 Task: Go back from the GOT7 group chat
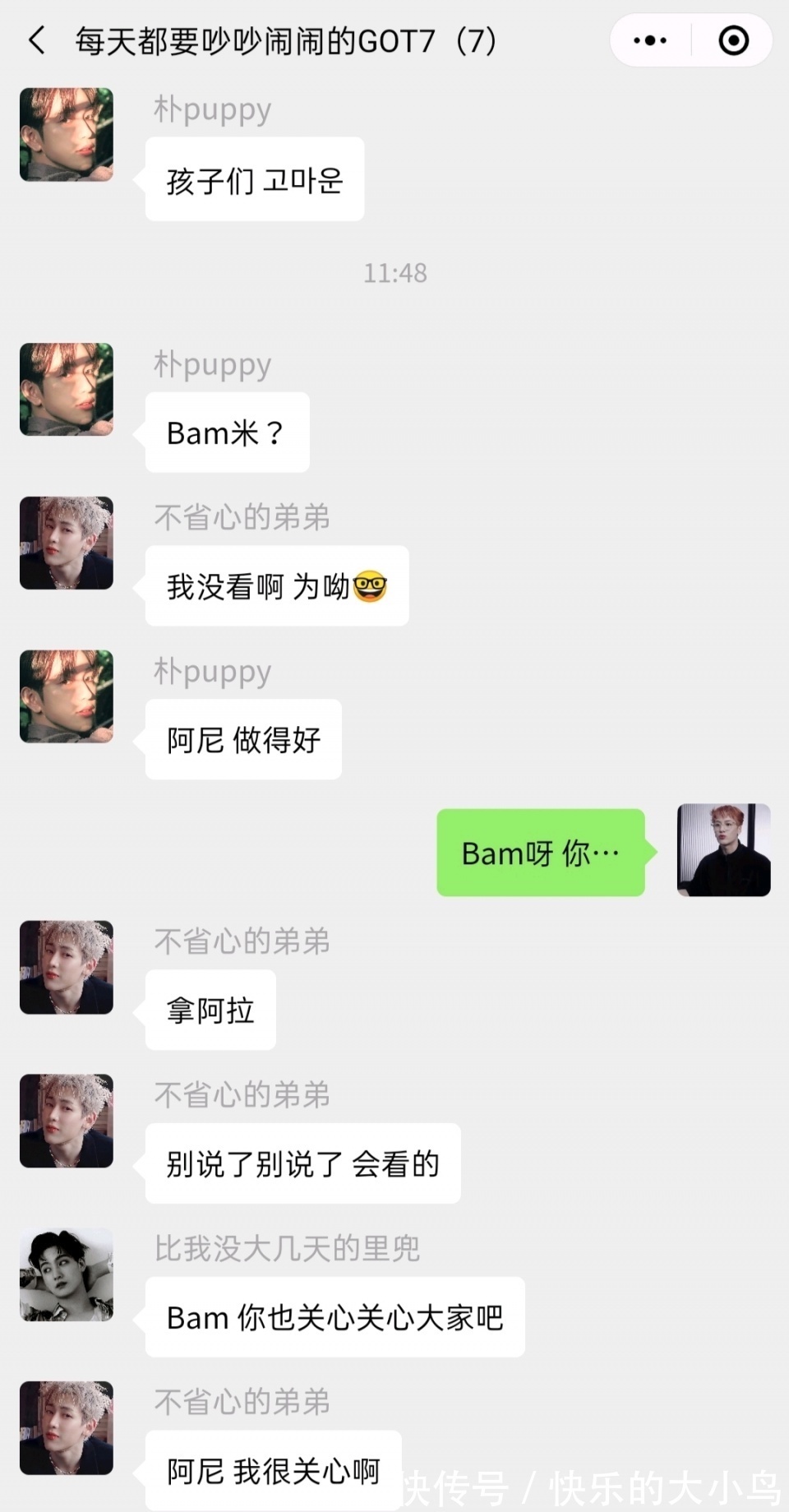click(37, 39)
